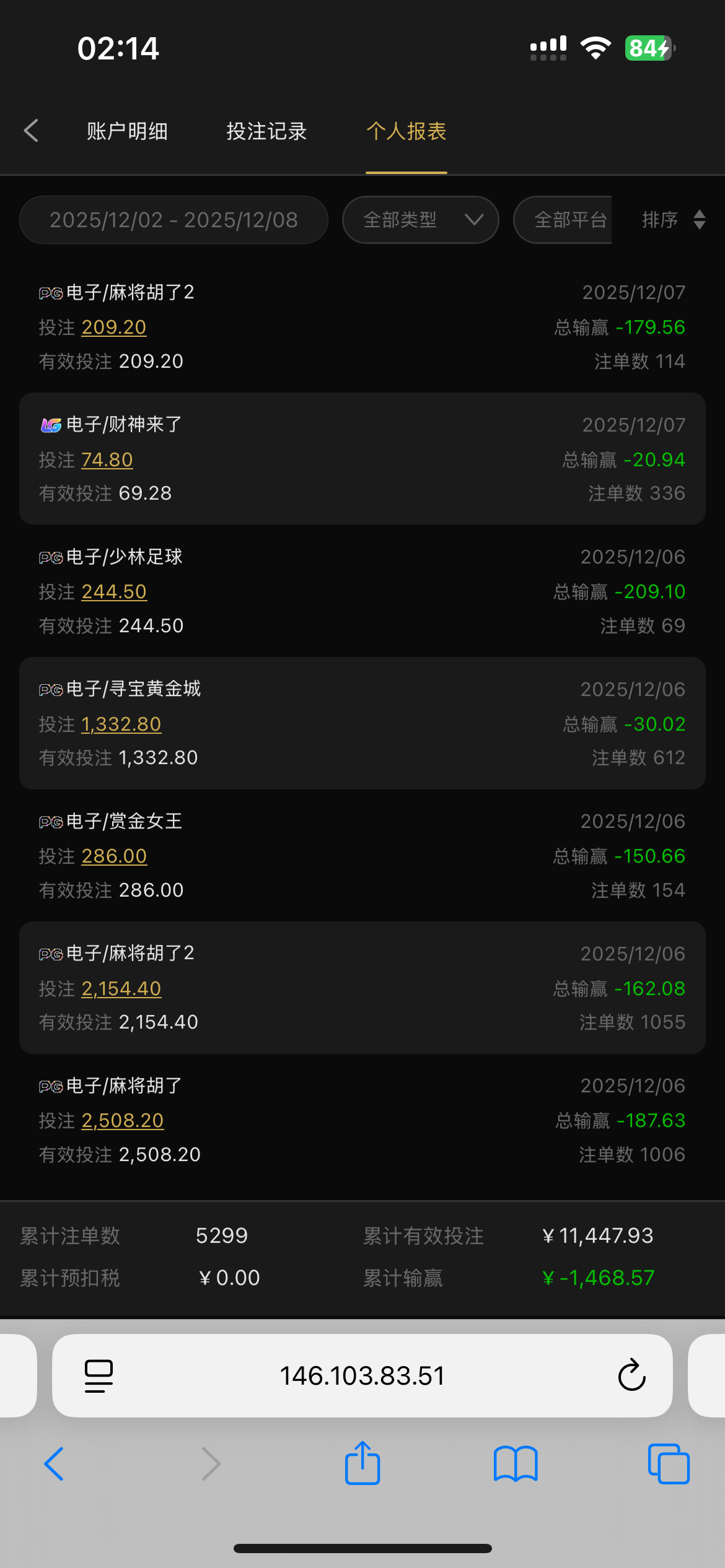The width and height of the screenshot is (725, 1568).
Task: Open bet amount 2,154.40 for 麻将胡了2
Action: tap(121, 988)
